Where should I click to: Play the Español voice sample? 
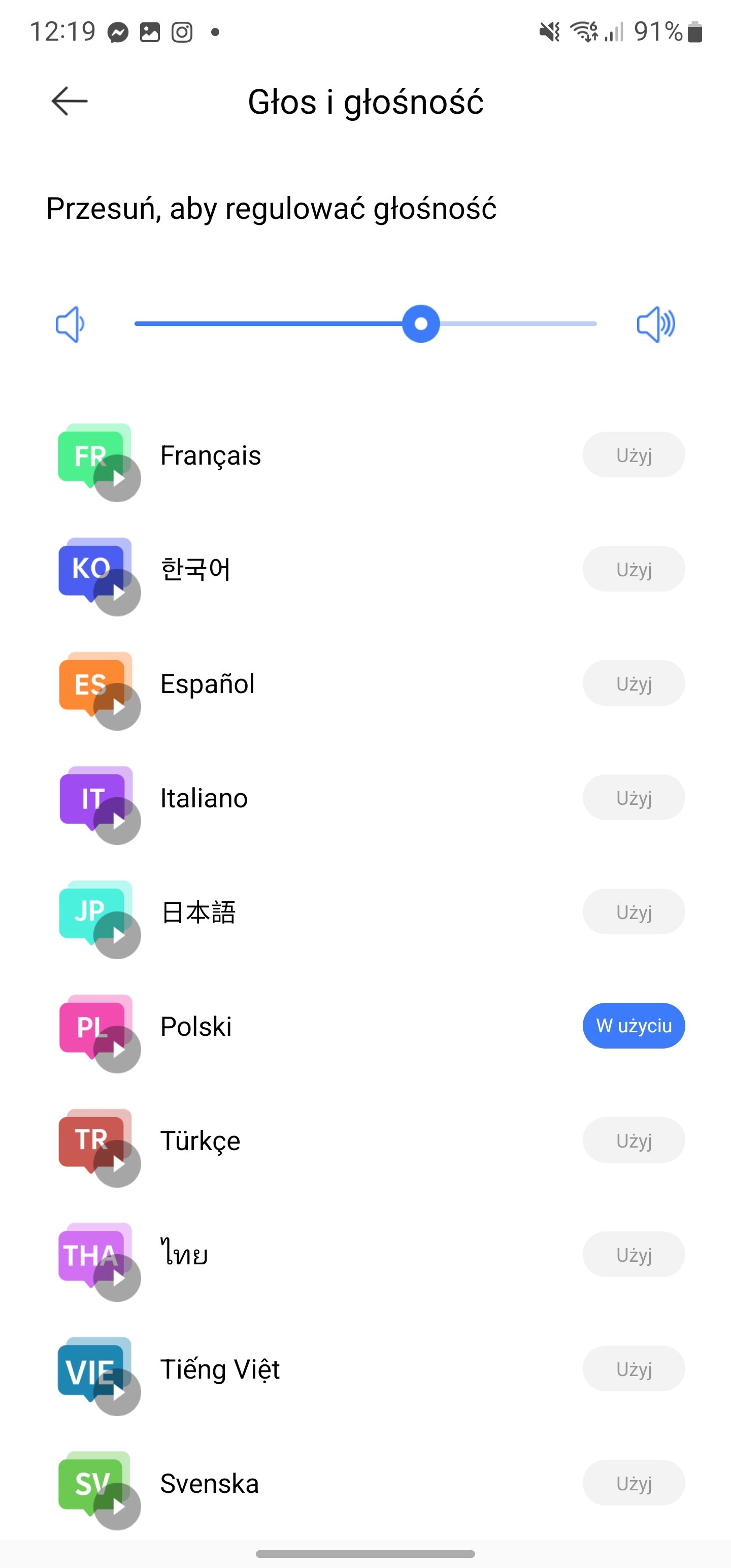pos(117,707)
